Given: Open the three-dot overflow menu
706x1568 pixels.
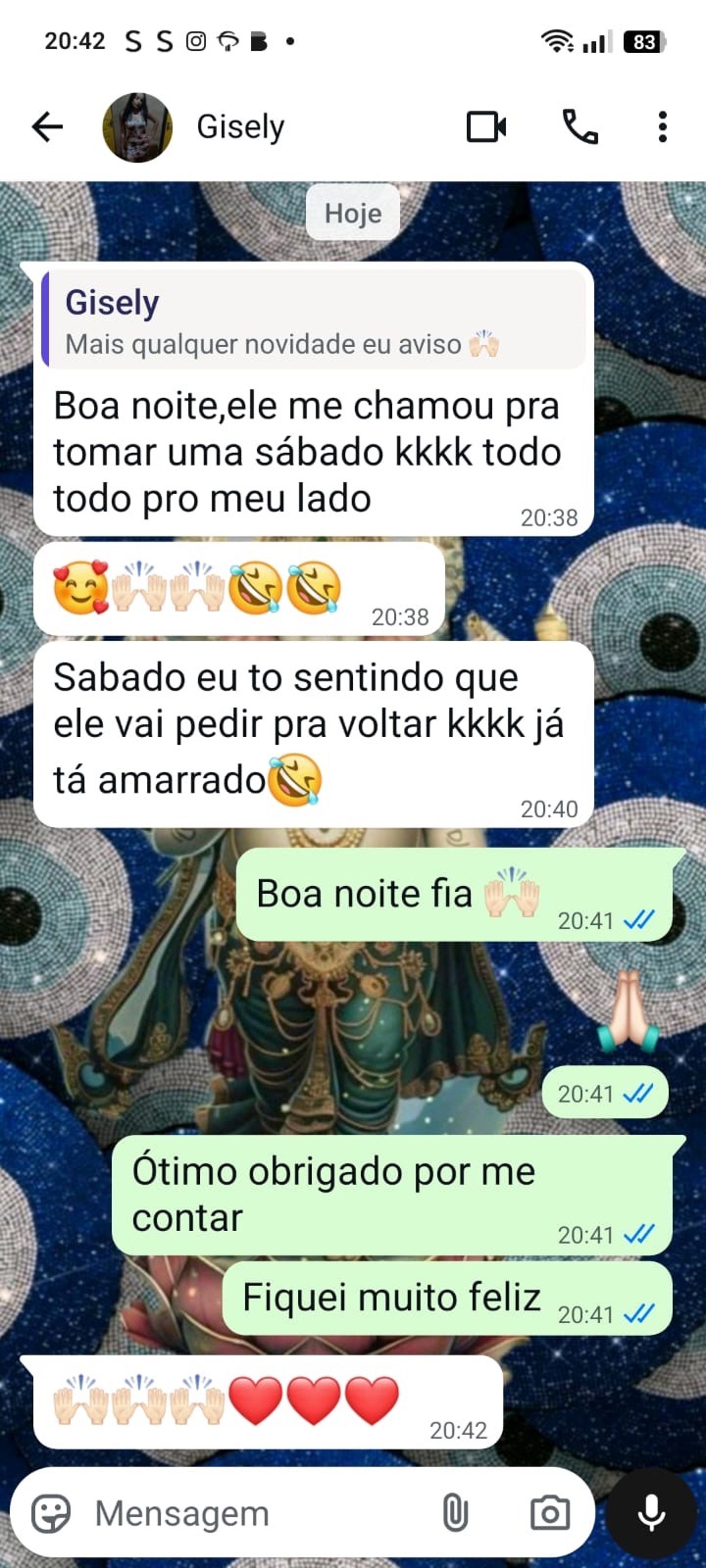Looking at the screenshot, I should tap(663, 127).
